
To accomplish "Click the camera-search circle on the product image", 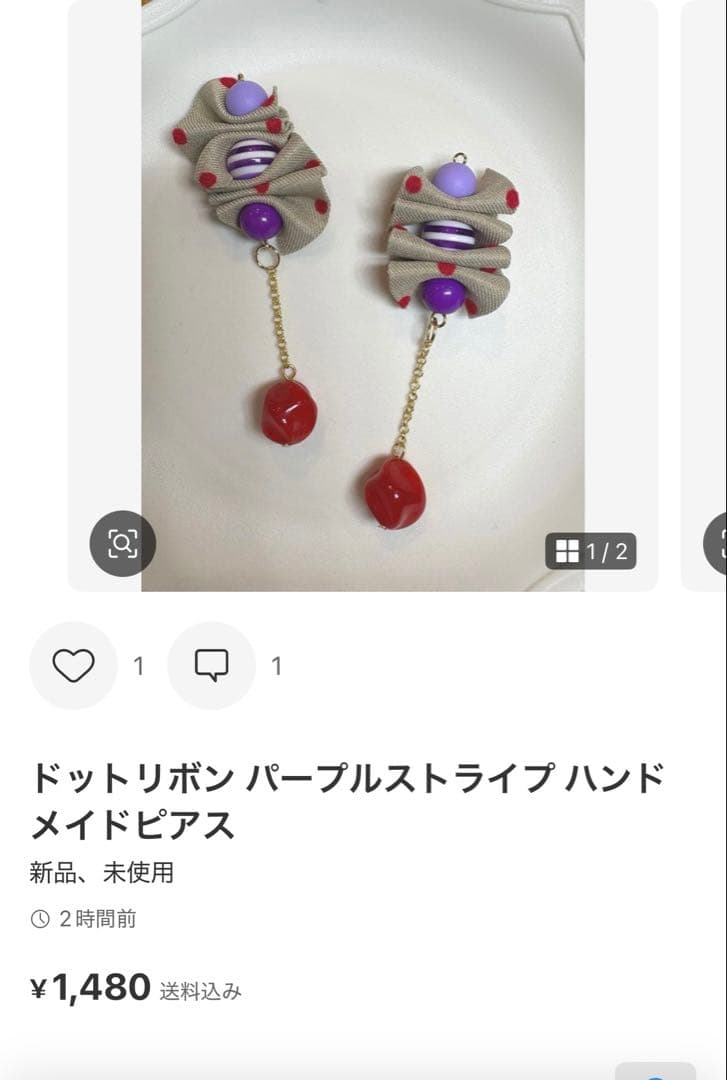I will point(124,543).
